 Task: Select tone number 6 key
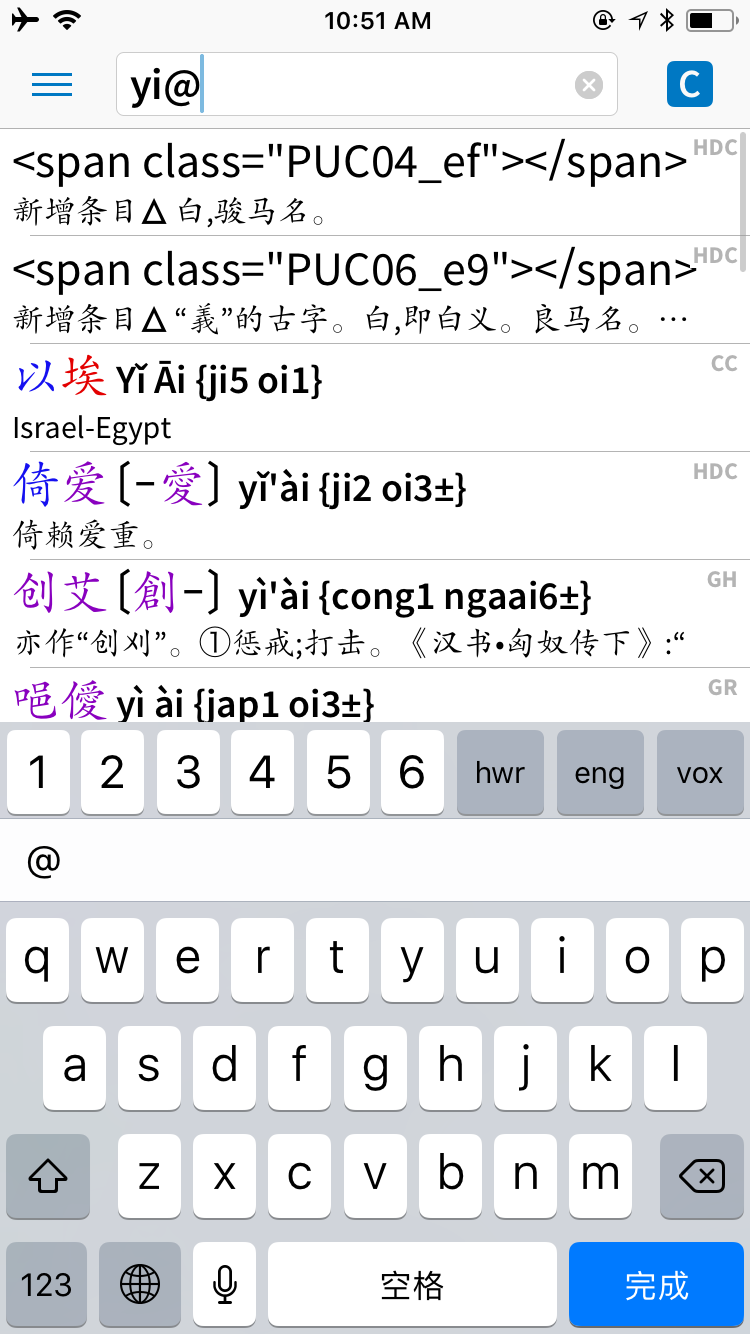tap(413, 772)
